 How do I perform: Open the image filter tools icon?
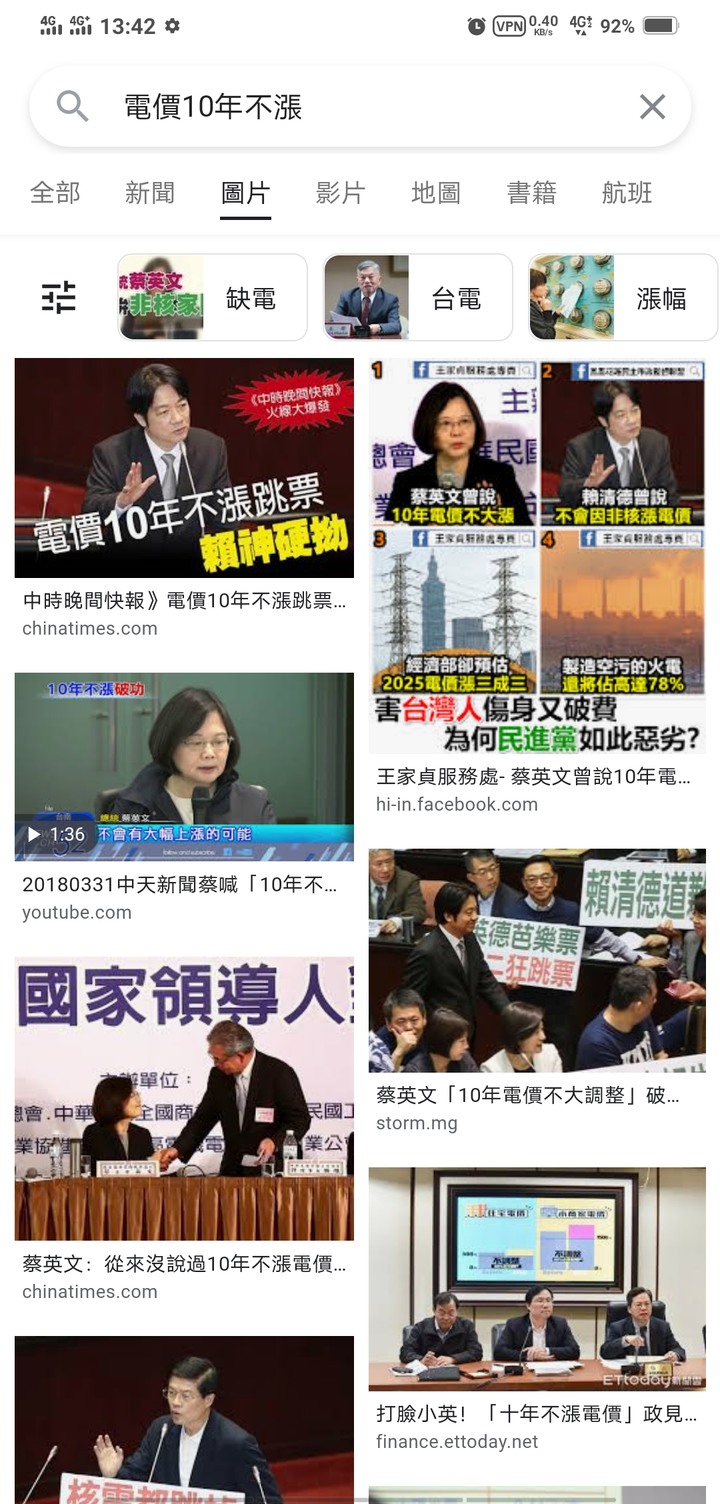[x=59, y=297]
